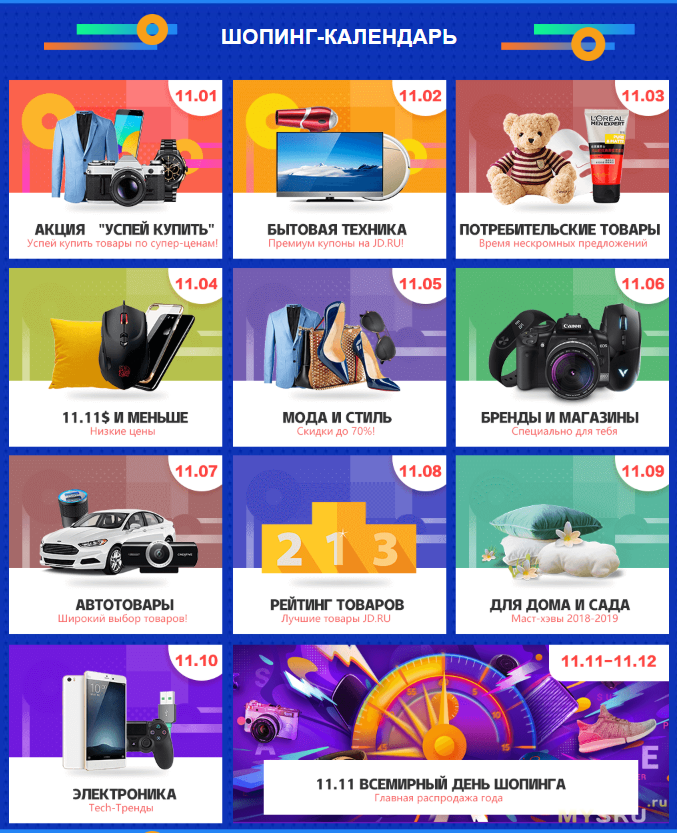Tap the 11.07 Автотовары tile
The image size is (677, 833).
tap(115, 543)
